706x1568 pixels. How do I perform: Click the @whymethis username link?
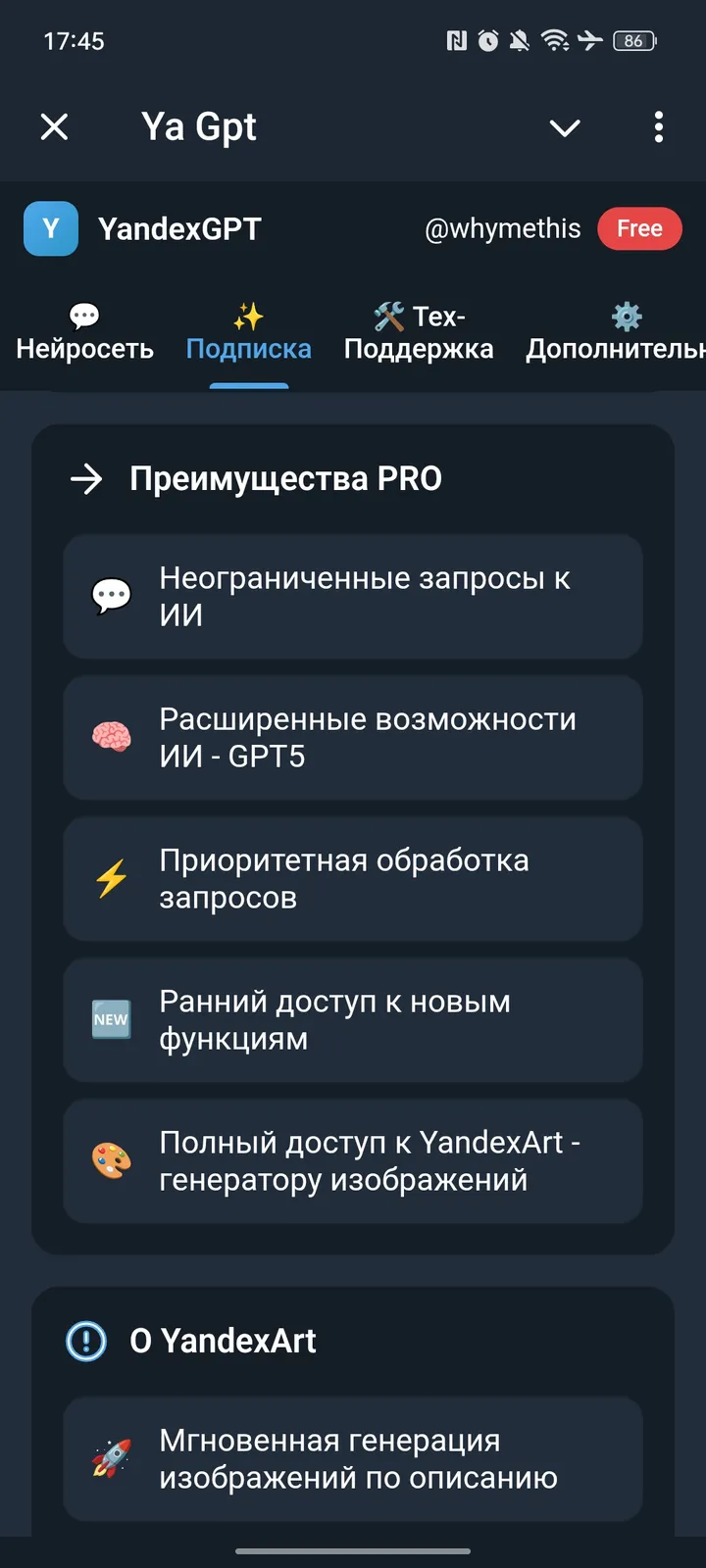[504, 228]
